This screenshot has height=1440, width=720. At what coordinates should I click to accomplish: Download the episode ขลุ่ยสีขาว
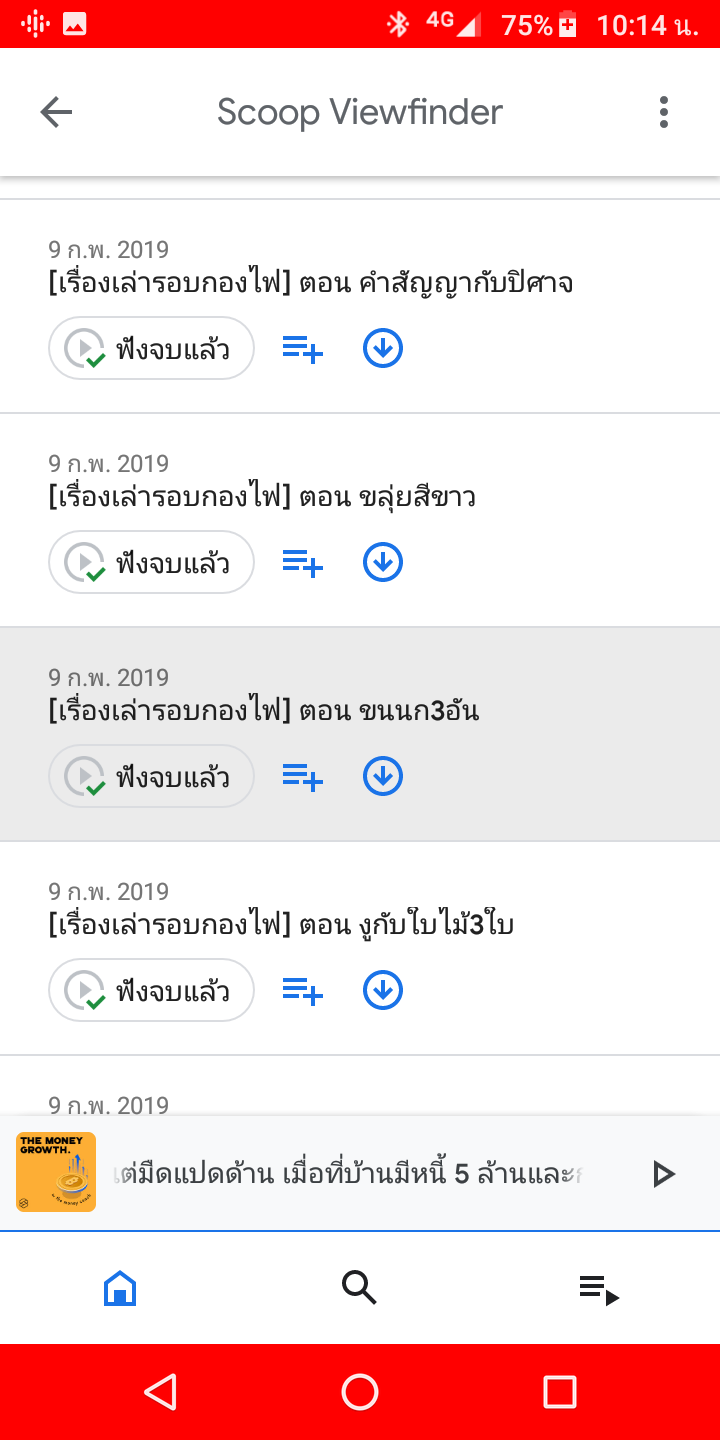coord(383,563)
